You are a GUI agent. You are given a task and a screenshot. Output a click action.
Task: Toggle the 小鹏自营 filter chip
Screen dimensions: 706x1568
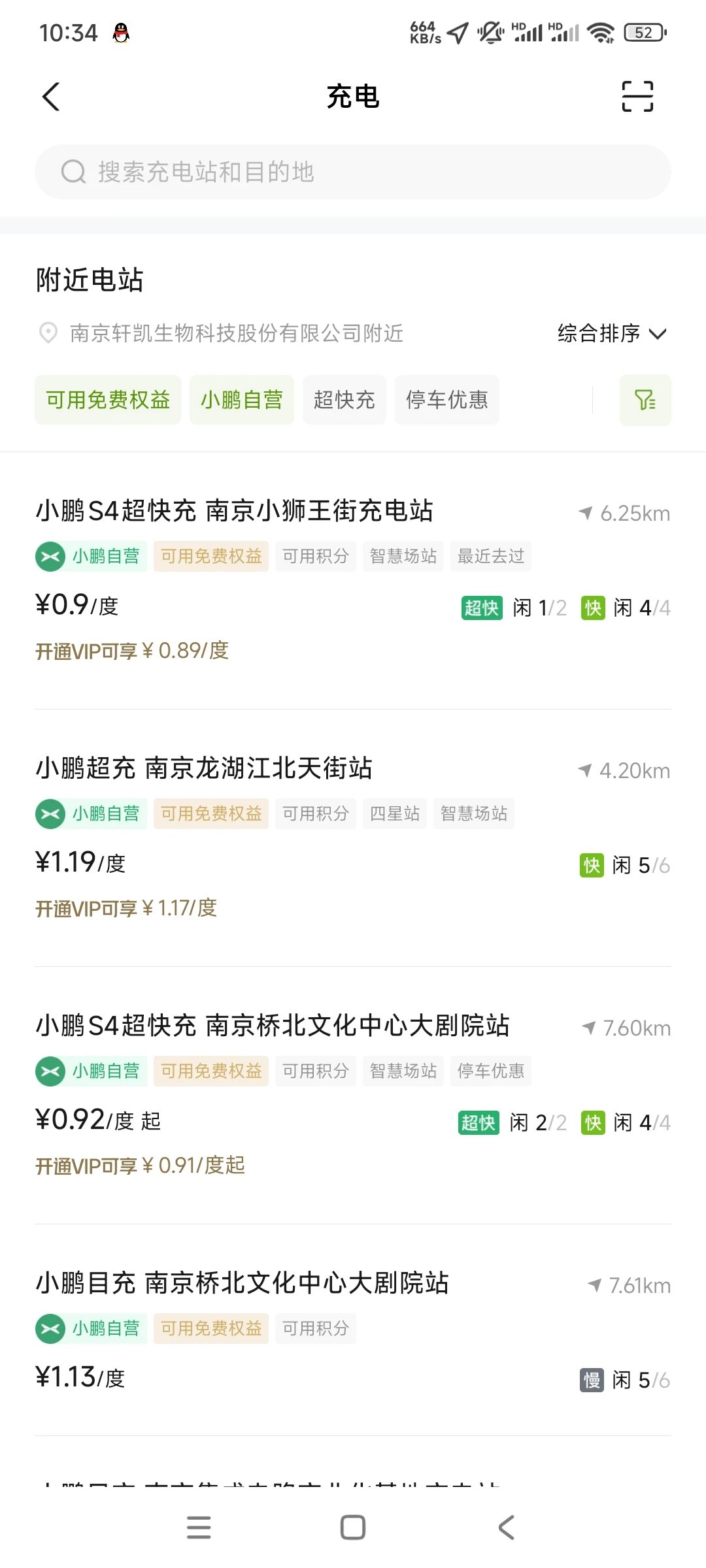tap(242, 400)
